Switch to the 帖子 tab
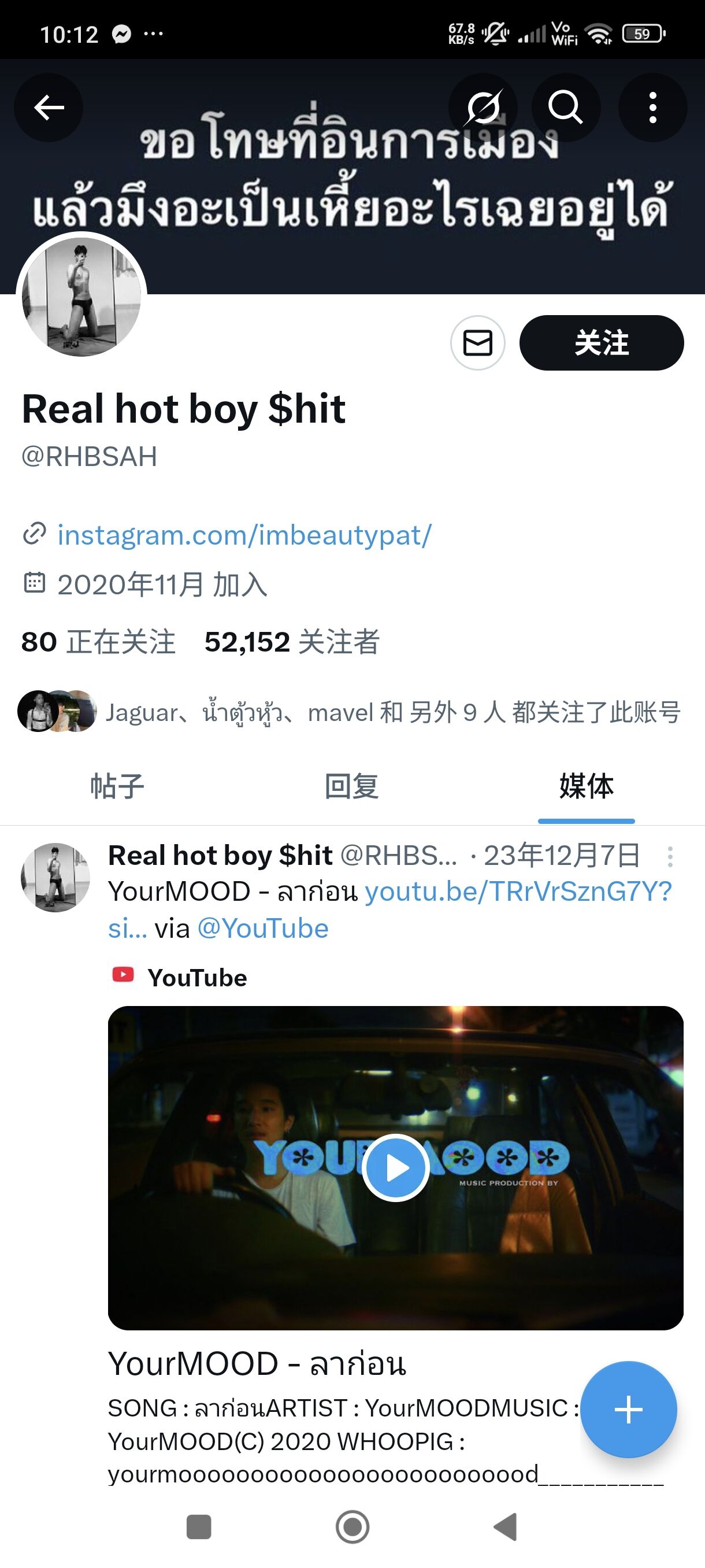 tap(117, 786)
